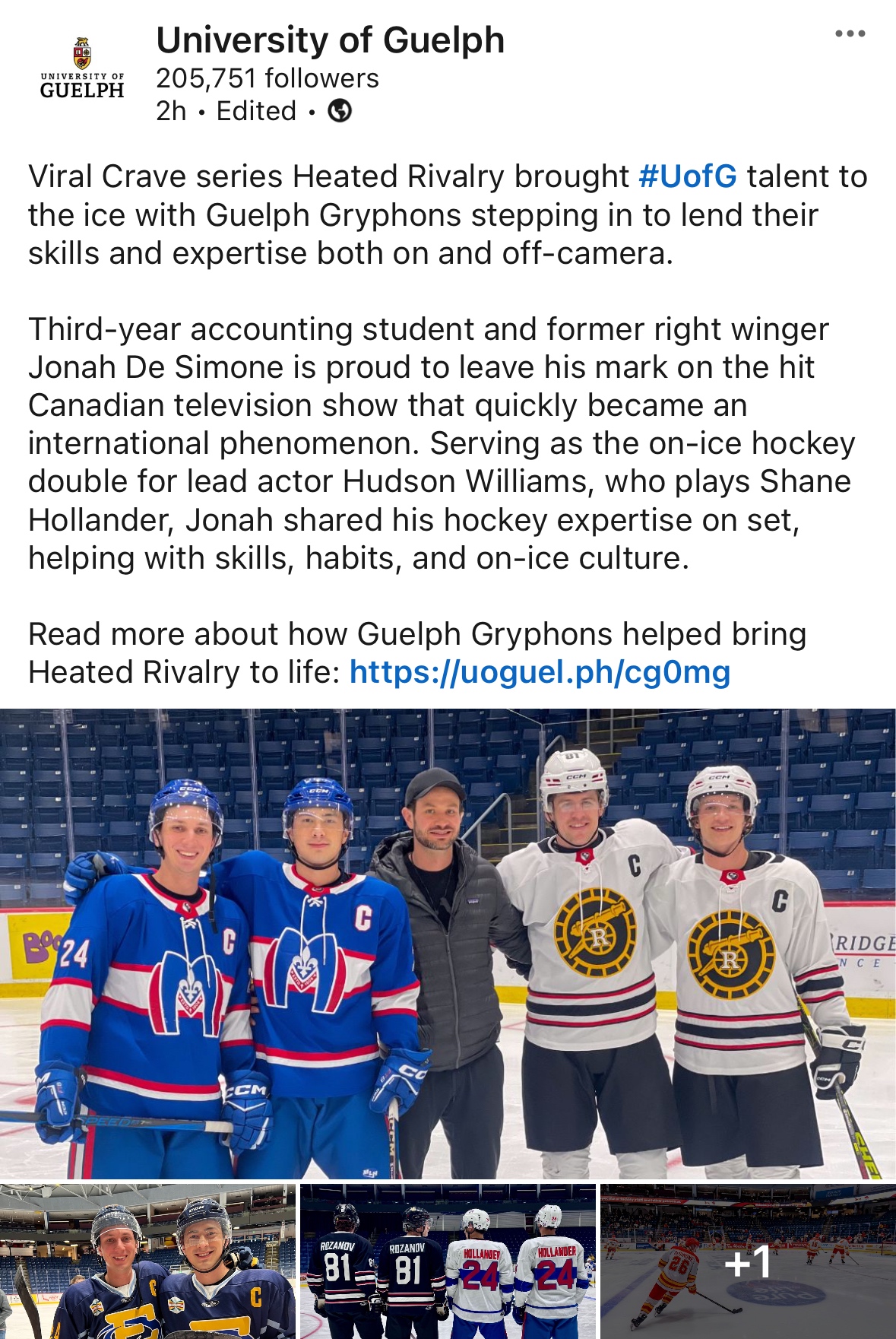Open photo of two players in navy jerseys

[147, 1261]
